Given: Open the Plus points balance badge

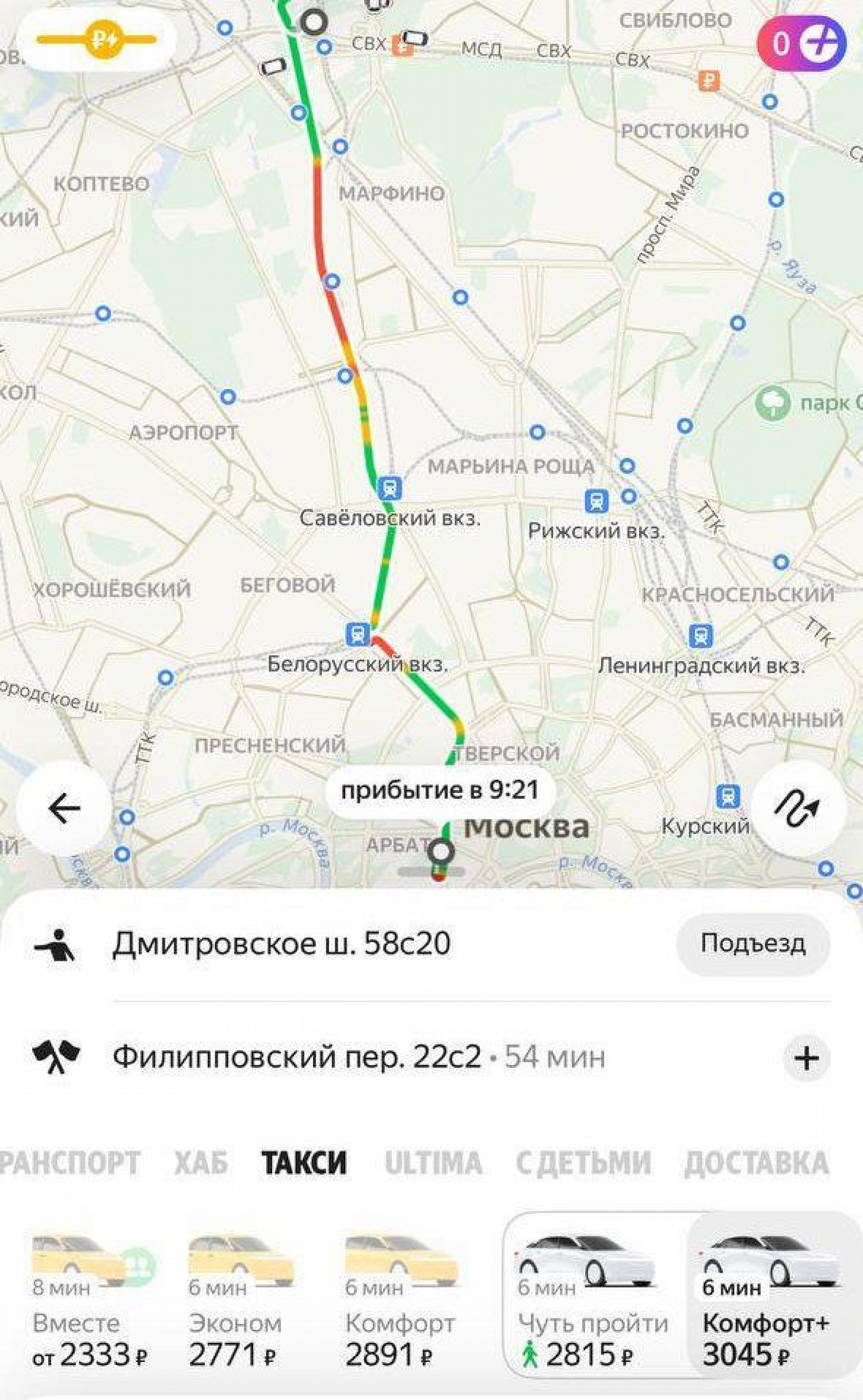Looking at the screenshot, I should (801, 44).
